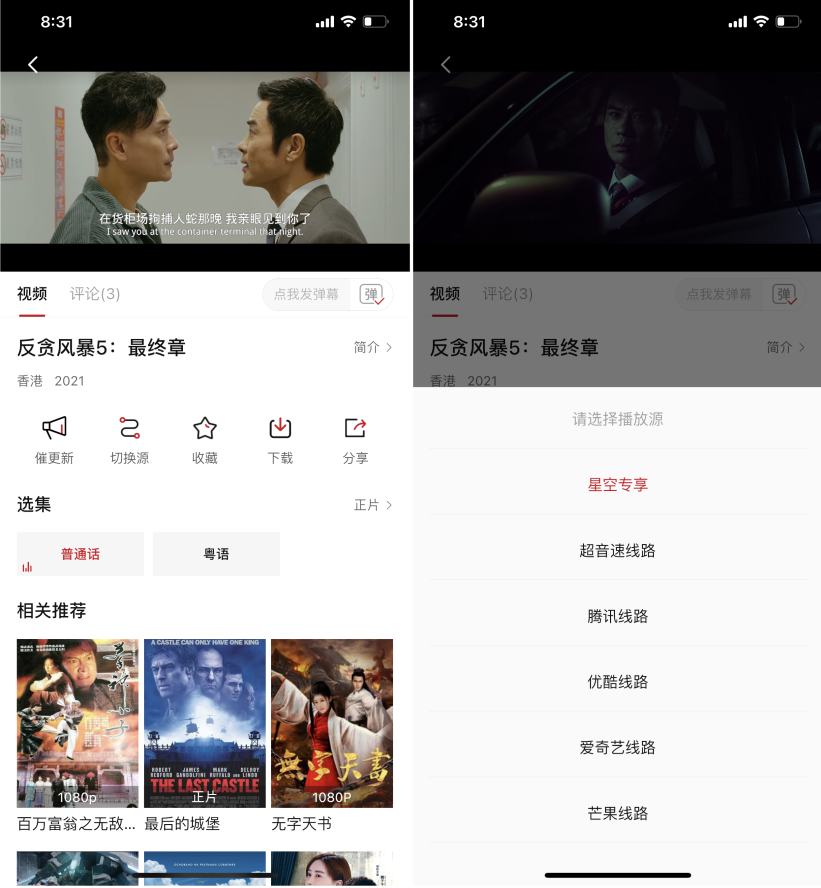
Task: Share the movie with 分享
Action: (x=355, y=440)
